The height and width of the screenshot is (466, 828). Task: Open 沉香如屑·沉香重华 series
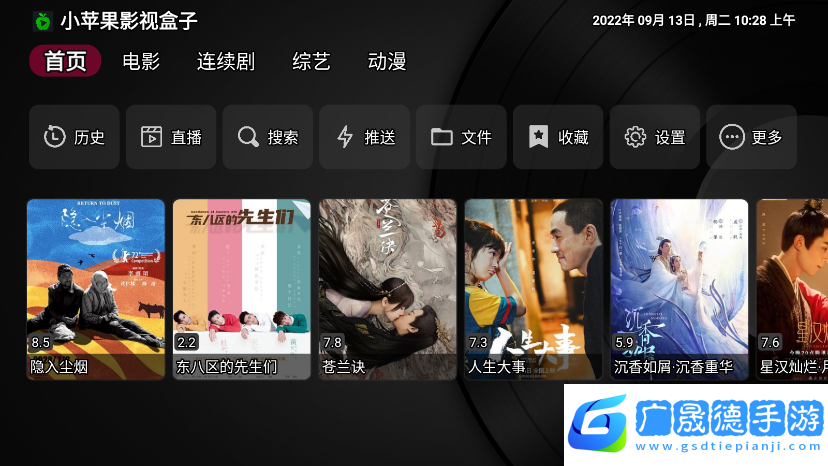pos(680,288)
